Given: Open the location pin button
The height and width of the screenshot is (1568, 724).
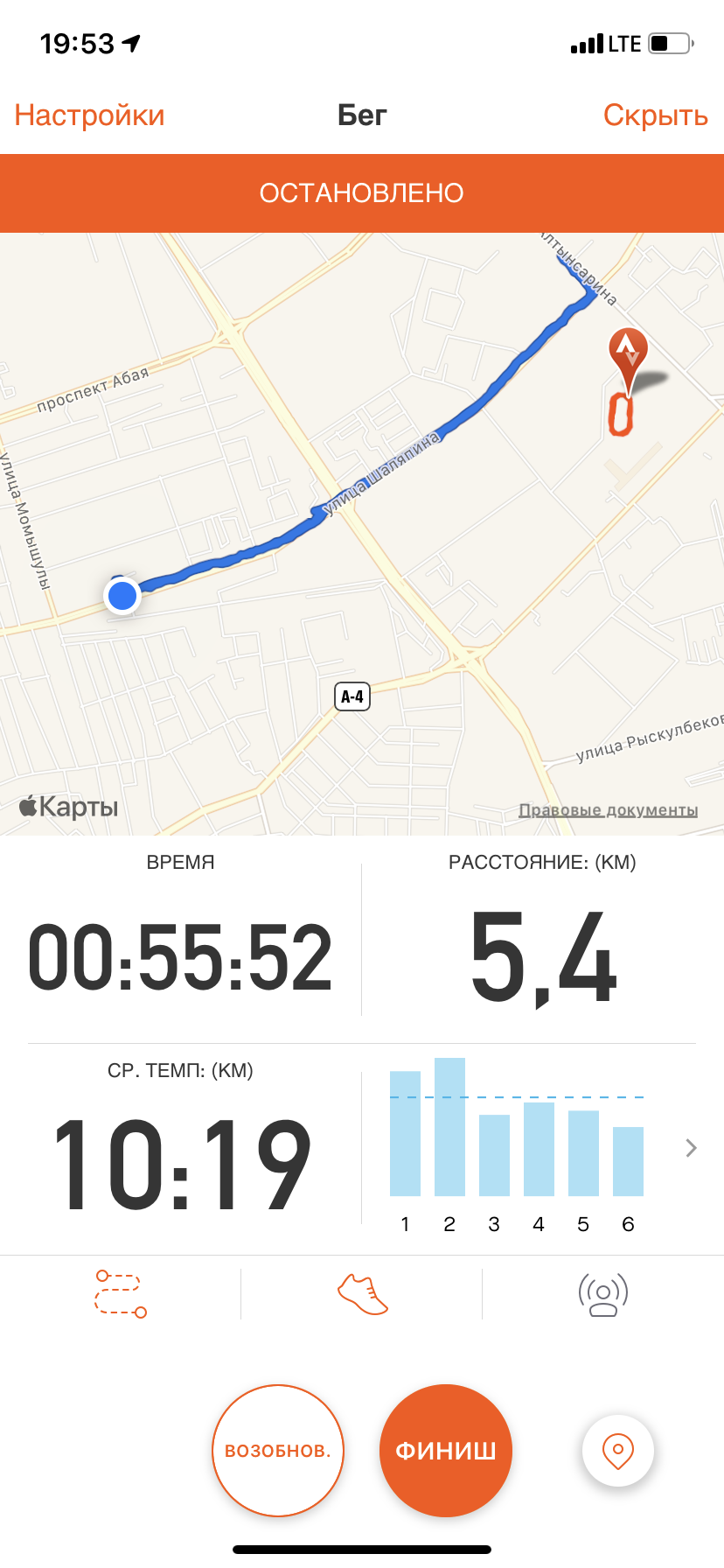Looking at the screenshot, I should point(617,1450).
